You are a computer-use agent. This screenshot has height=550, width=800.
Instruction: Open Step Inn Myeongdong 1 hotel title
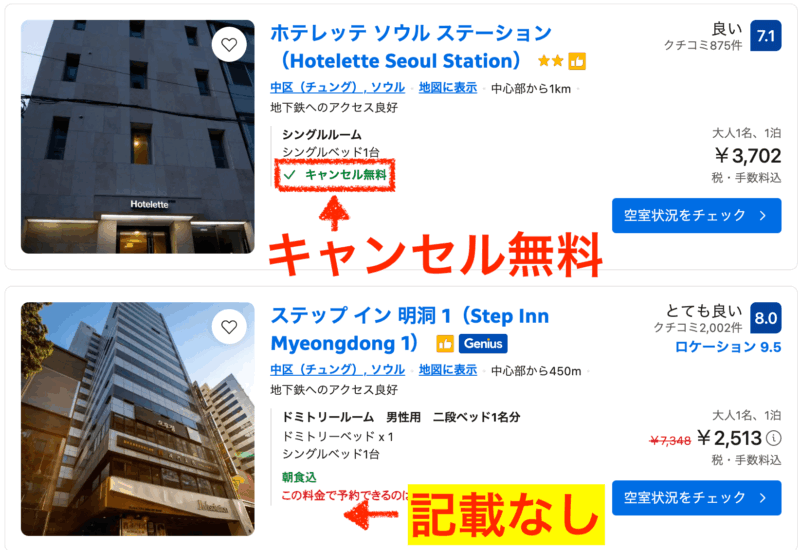tap(409, 317)
